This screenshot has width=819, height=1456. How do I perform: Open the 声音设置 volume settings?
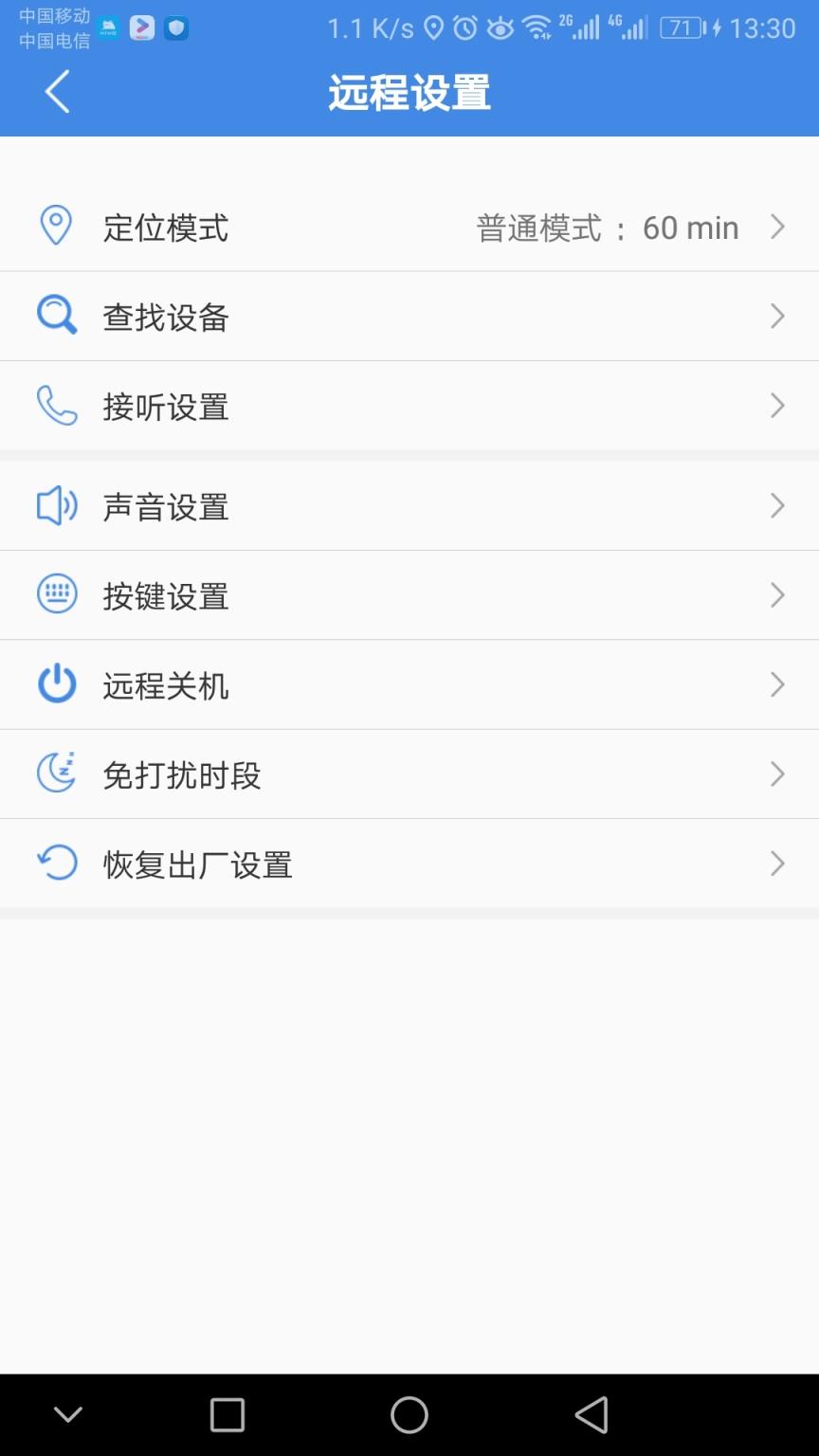point(409,505)
